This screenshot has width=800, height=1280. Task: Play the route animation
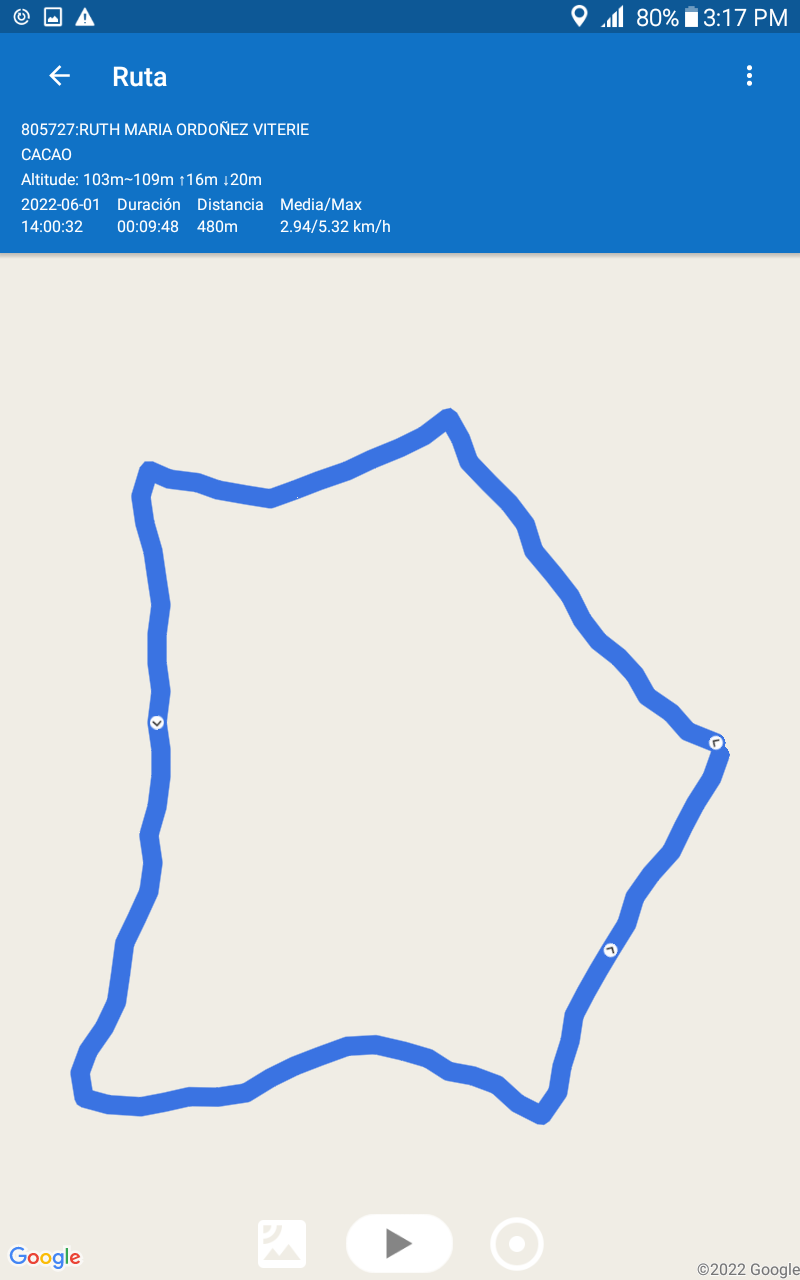[399, 1243]
